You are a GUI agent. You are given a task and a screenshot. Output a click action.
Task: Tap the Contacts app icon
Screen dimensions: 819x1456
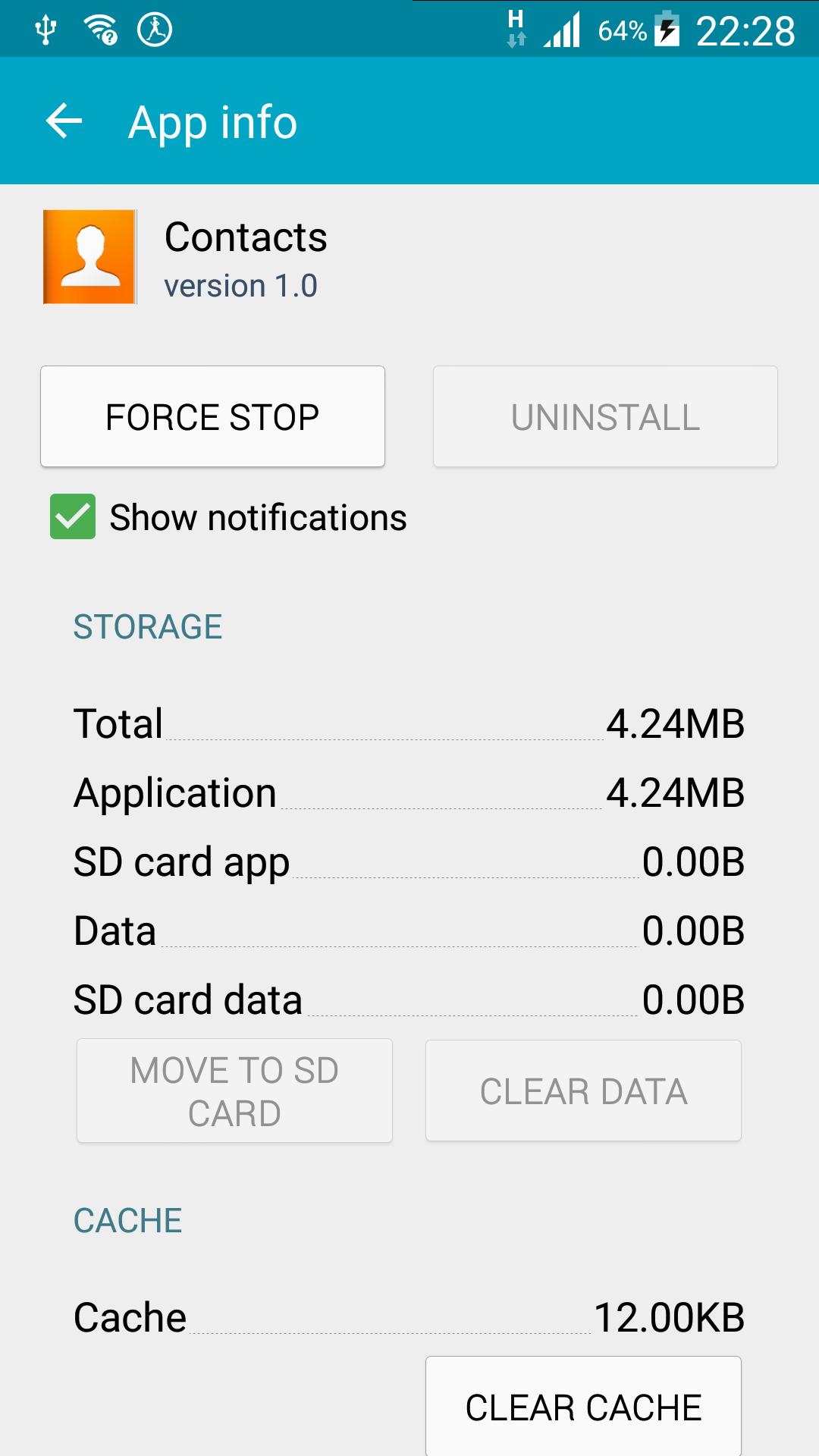pyautogui.click(x=91, y=256)
